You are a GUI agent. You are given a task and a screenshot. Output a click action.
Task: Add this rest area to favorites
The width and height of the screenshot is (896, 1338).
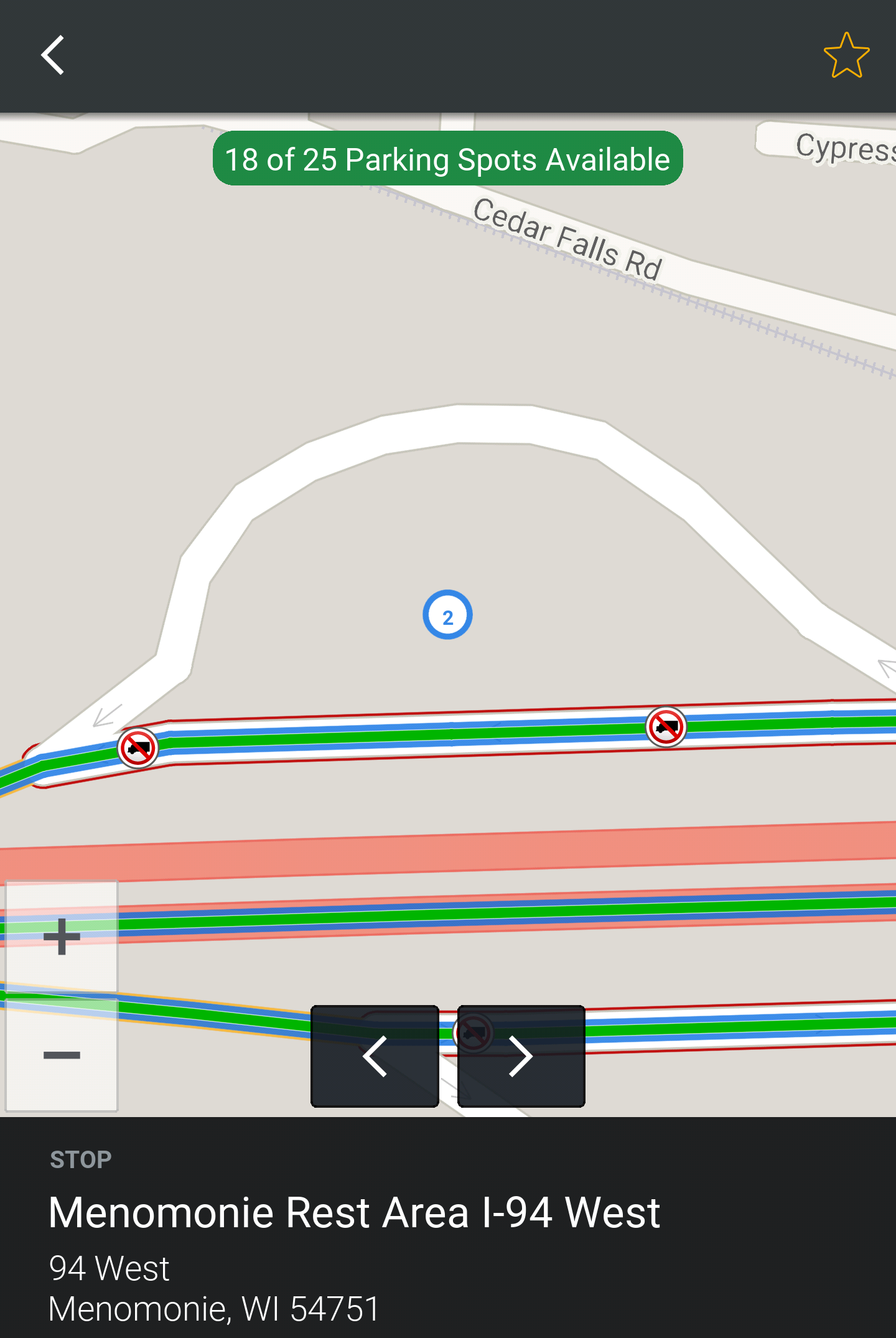click(846, 56)
